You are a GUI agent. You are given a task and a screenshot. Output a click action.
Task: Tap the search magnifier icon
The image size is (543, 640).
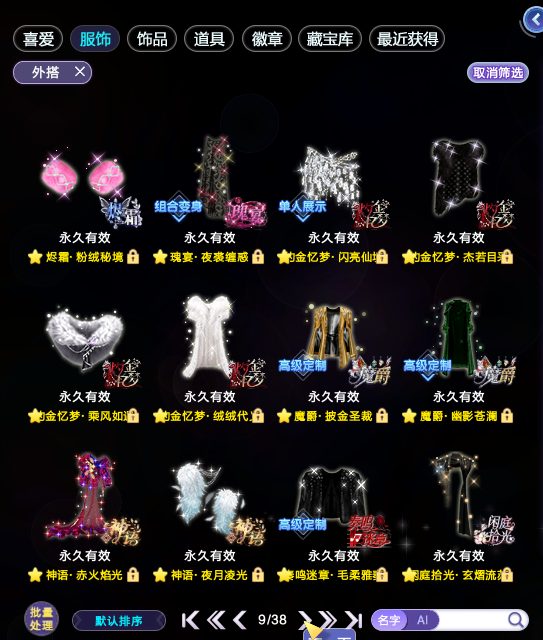[516, 620]
